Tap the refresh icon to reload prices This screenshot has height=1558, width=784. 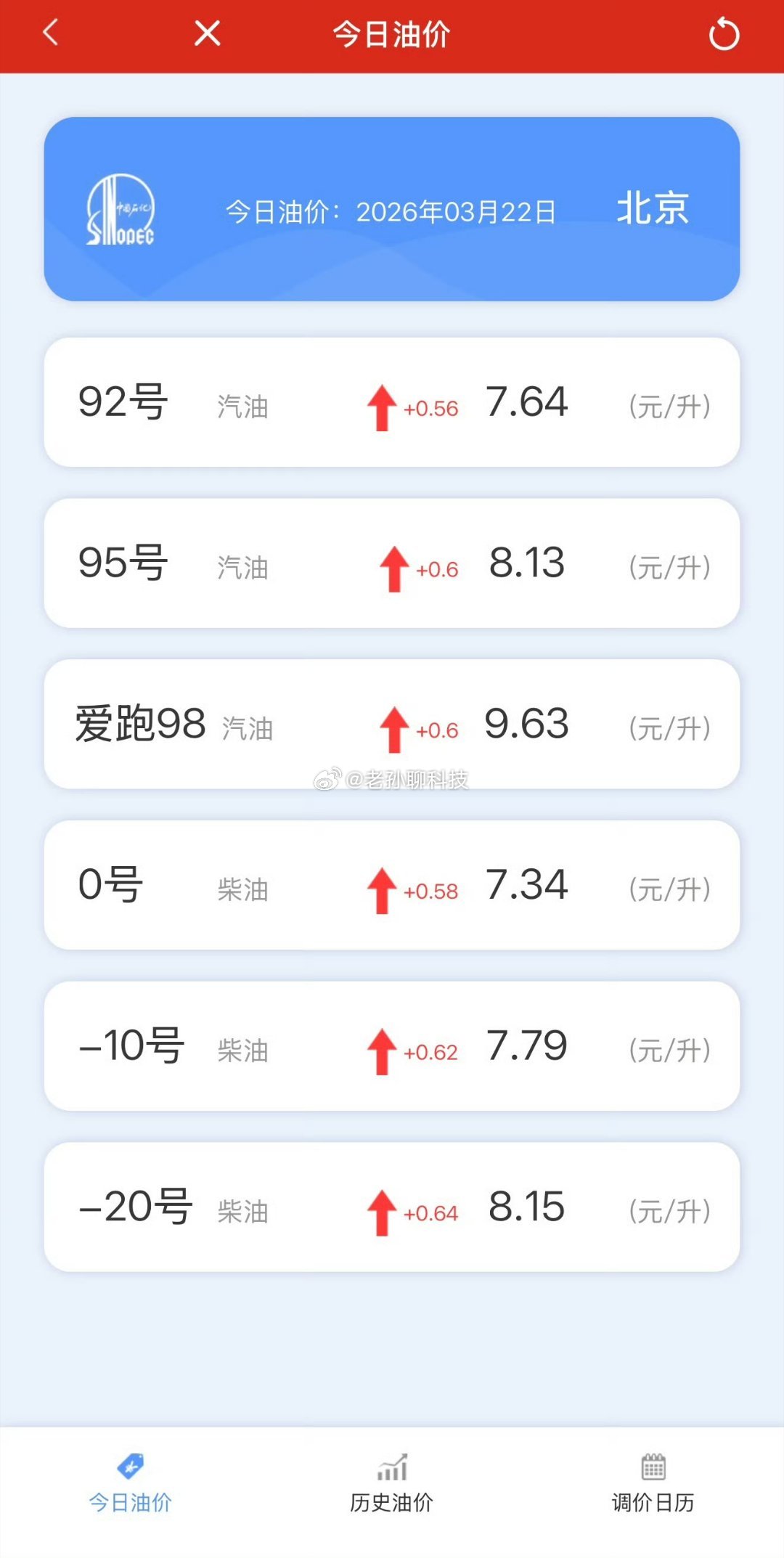(724, 34)
